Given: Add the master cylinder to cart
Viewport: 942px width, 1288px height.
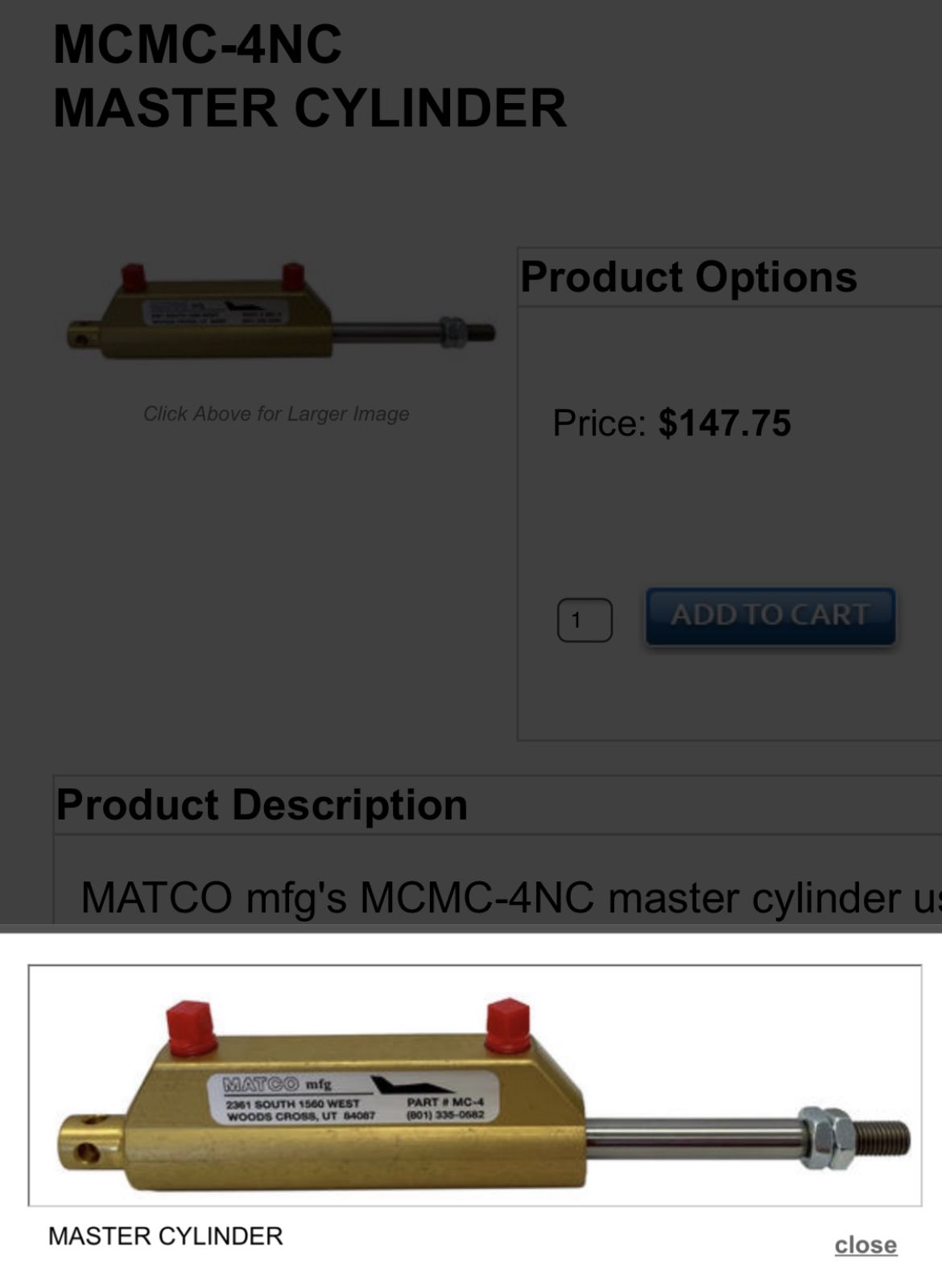Looking at the screenshot, I should click(770, 616).
